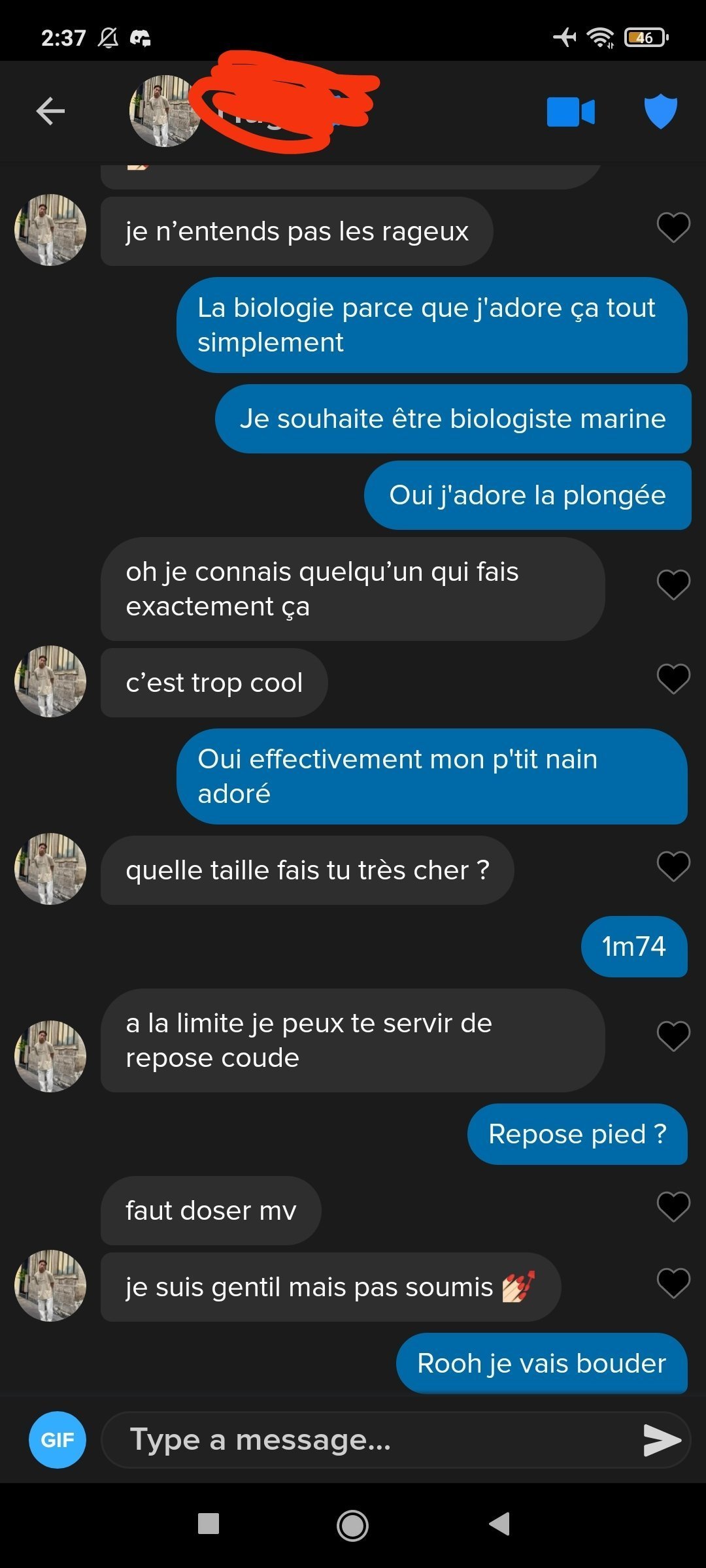706x1568 pixels.
Task: Open the blue safety shield
Action: (660, 112)
